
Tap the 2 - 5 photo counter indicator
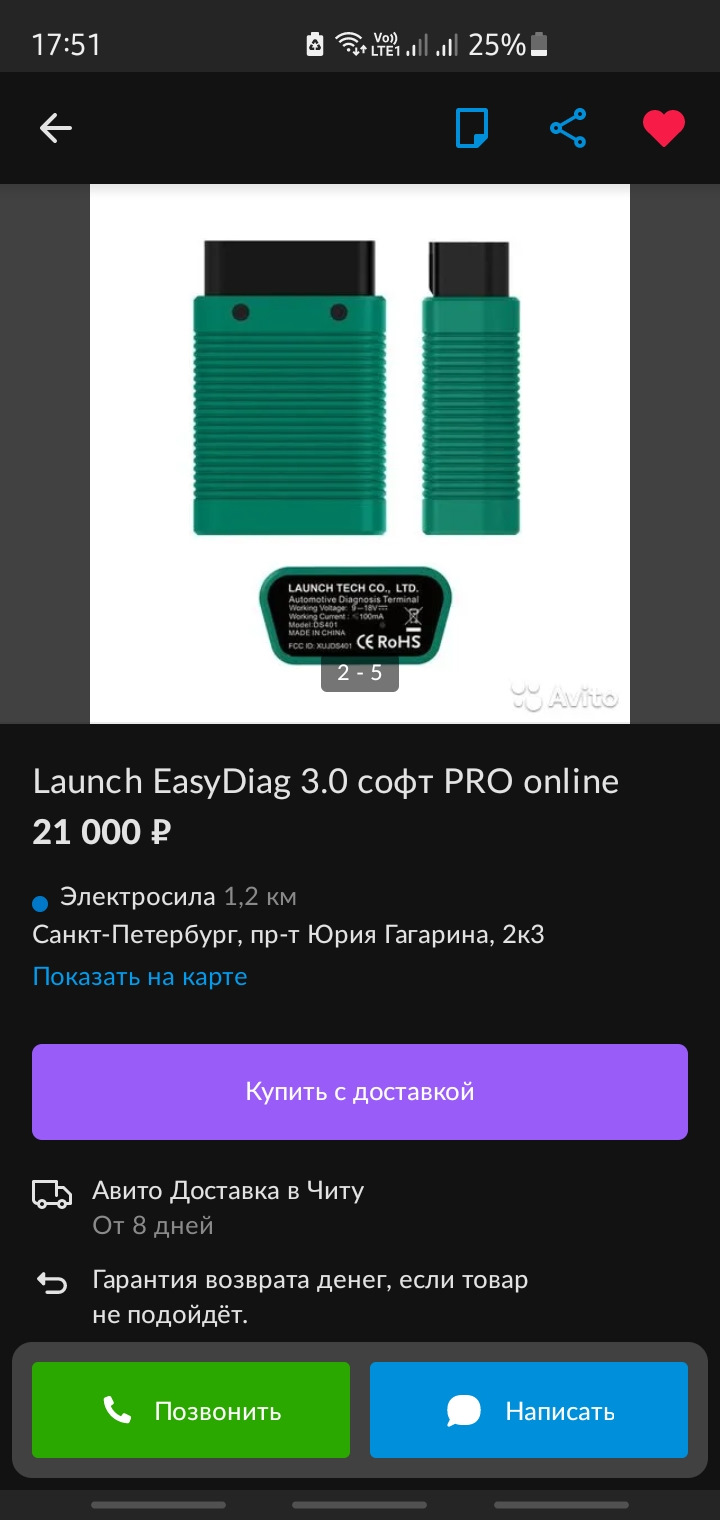point(359,674)
